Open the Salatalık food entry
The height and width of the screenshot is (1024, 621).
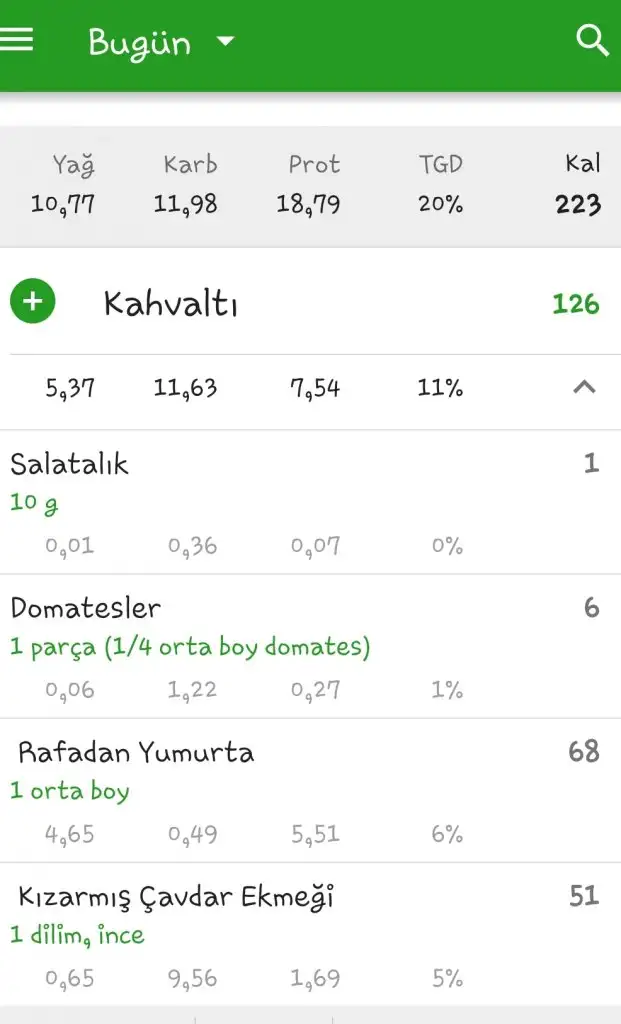point(300,500)
